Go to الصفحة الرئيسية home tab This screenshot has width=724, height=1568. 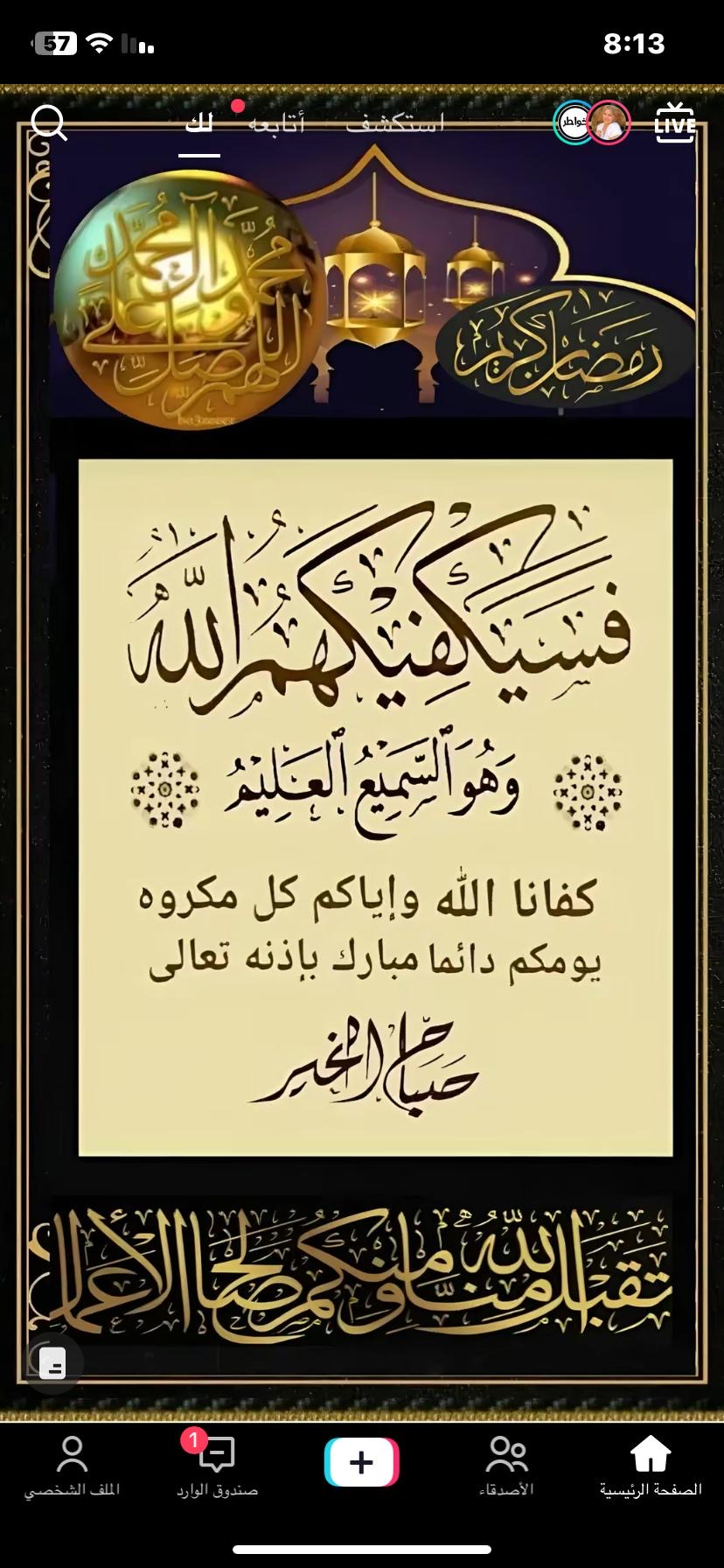tap(651, 1465)
